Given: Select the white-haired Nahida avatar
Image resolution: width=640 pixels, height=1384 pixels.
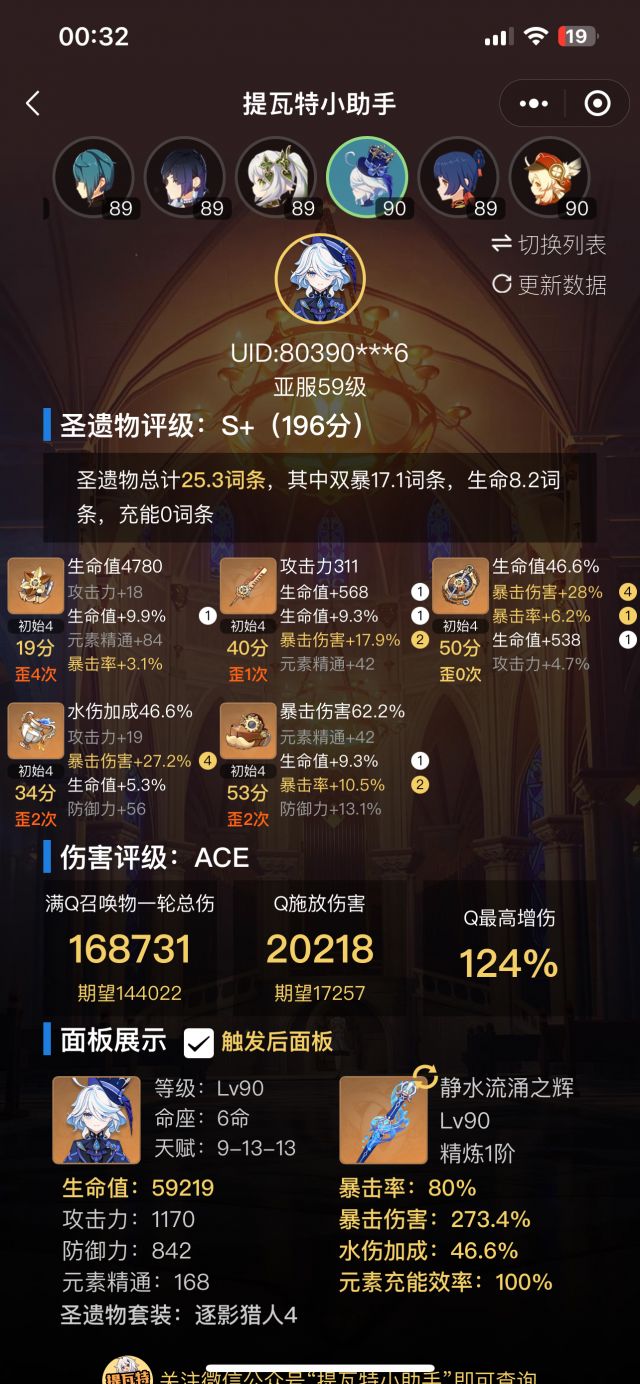Looking at the screenshot, I should coord(276,177).
